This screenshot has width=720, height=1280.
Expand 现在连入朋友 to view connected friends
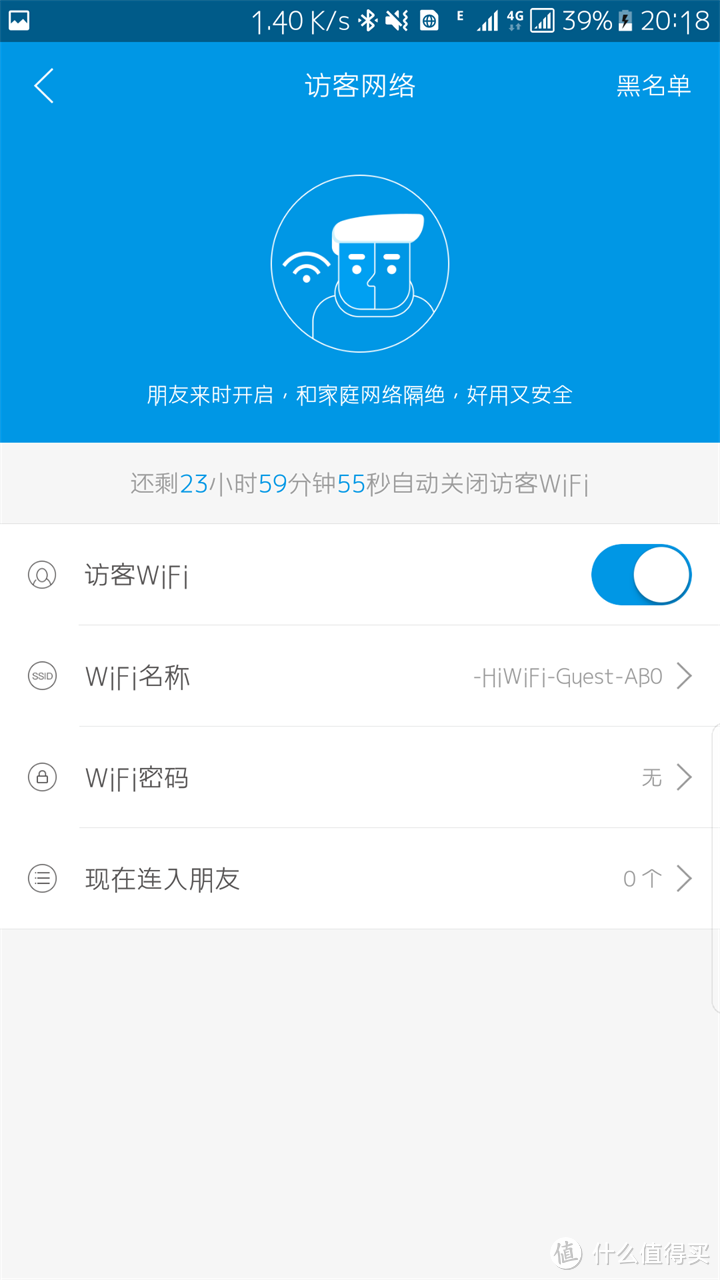(x=686, y=878)
